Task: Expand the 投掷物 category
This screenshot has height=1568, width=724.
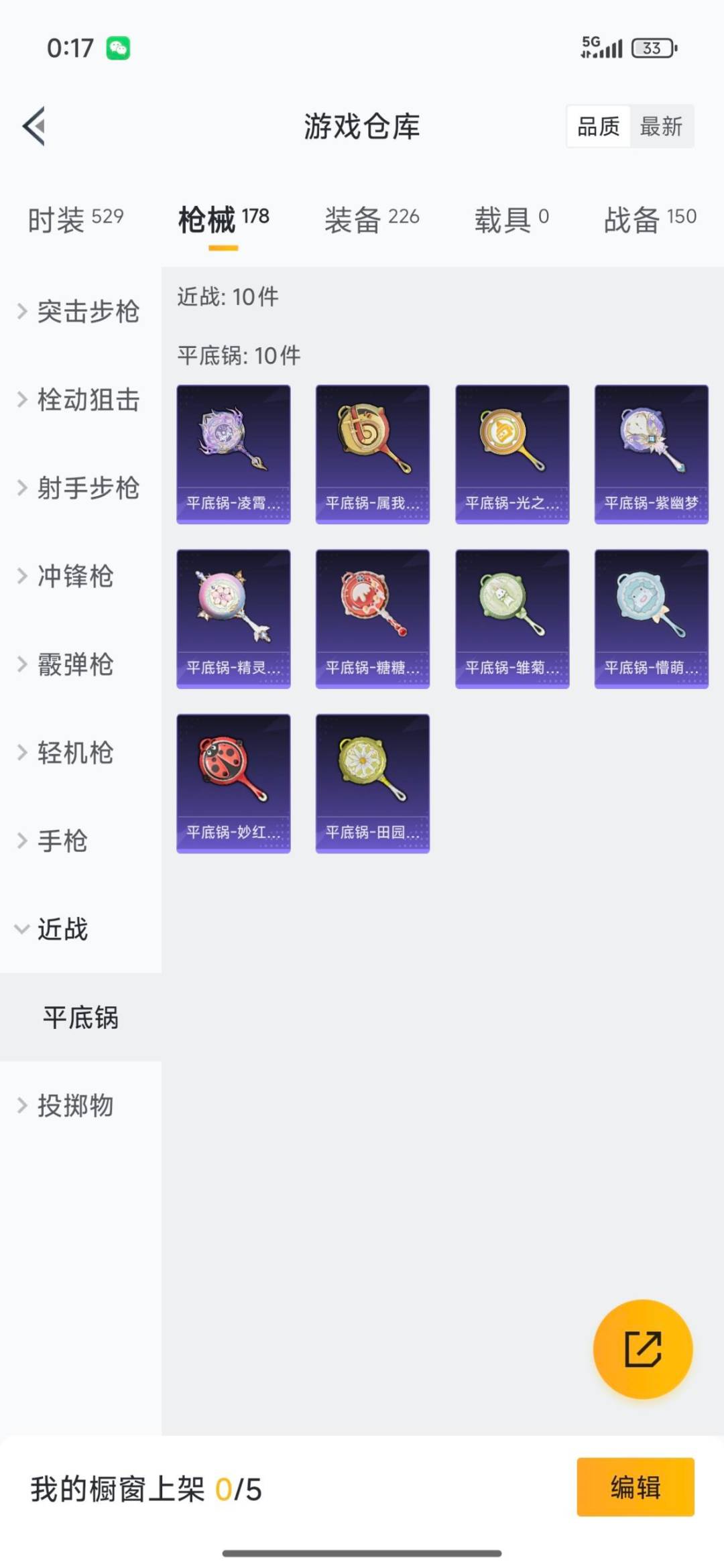Action: tap(74, 1106)
